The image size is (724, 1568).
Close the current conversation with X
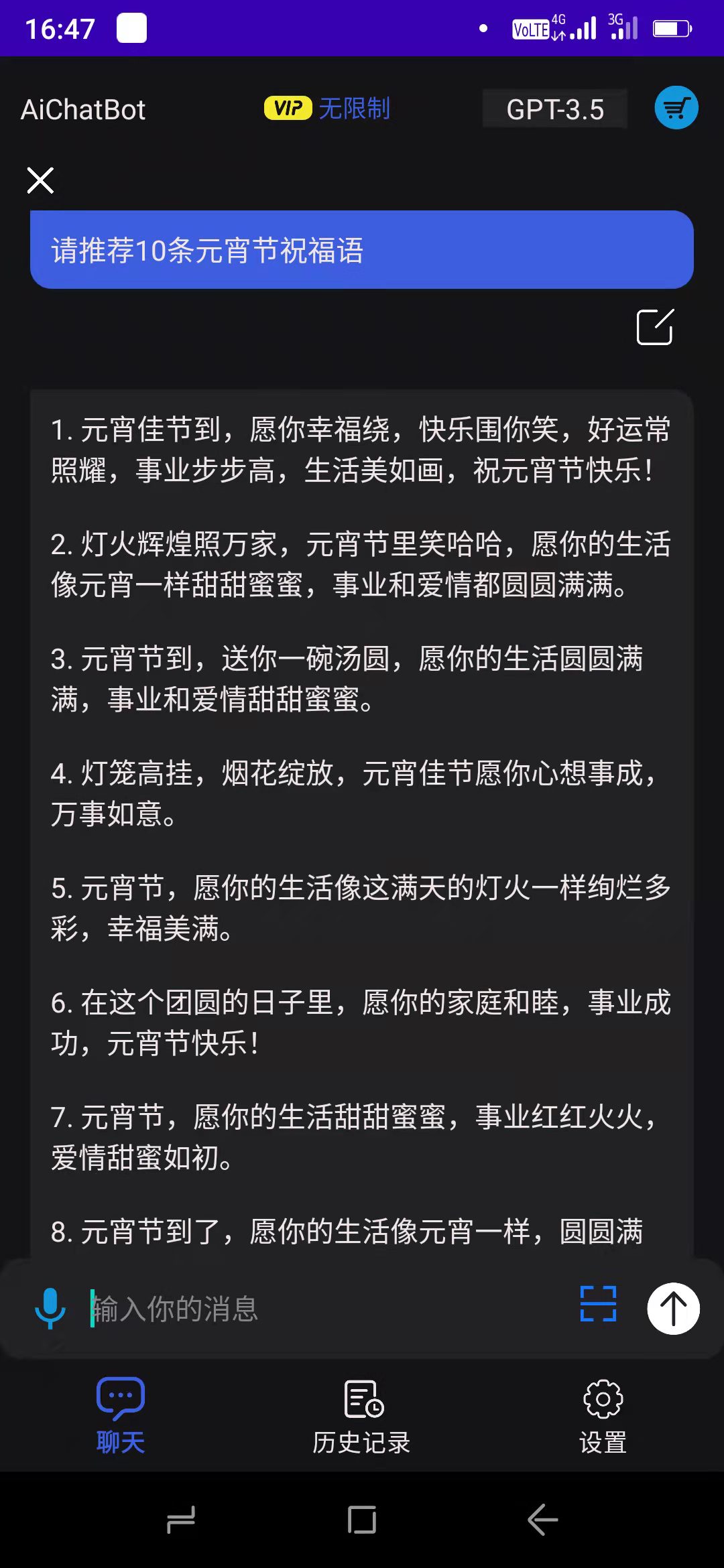coord(40,180)
